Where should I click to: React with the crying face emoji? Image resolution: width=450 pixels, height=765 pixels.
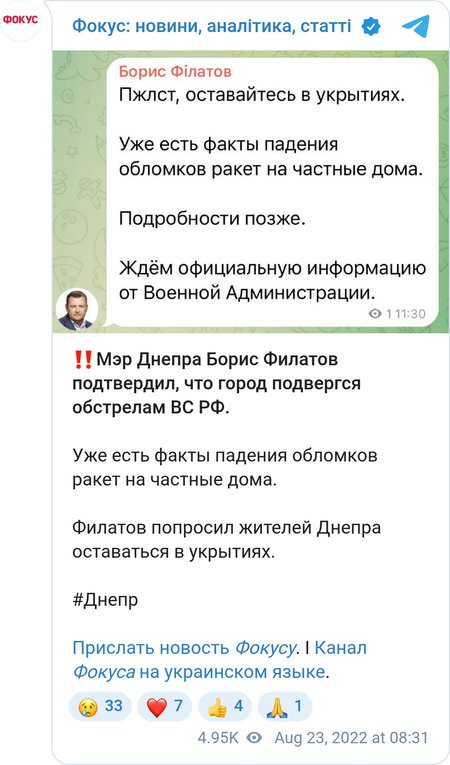point(100,706)
